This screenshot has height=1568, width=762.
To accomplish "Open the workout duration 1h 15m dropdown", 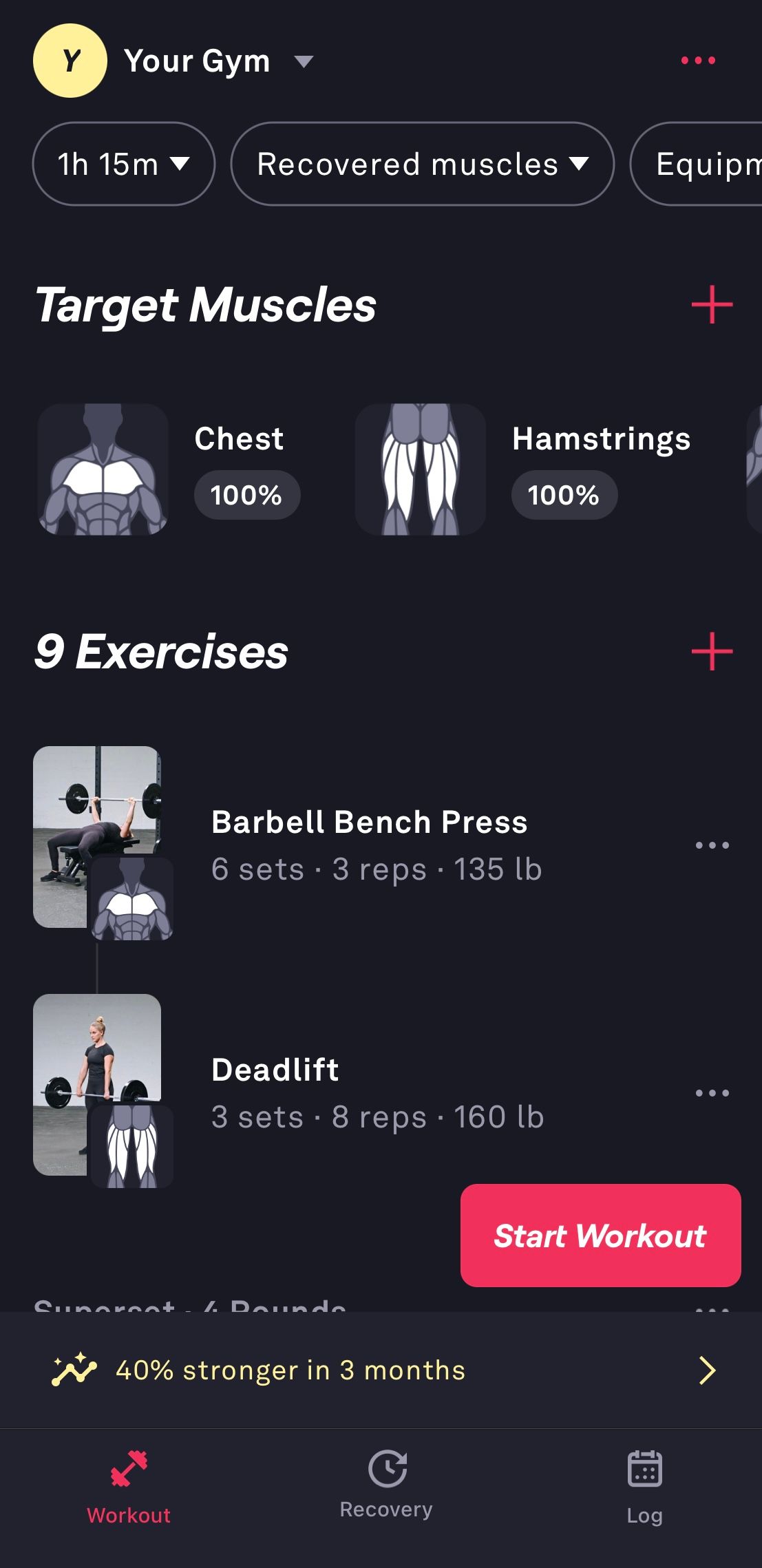I will click(124, 165).
